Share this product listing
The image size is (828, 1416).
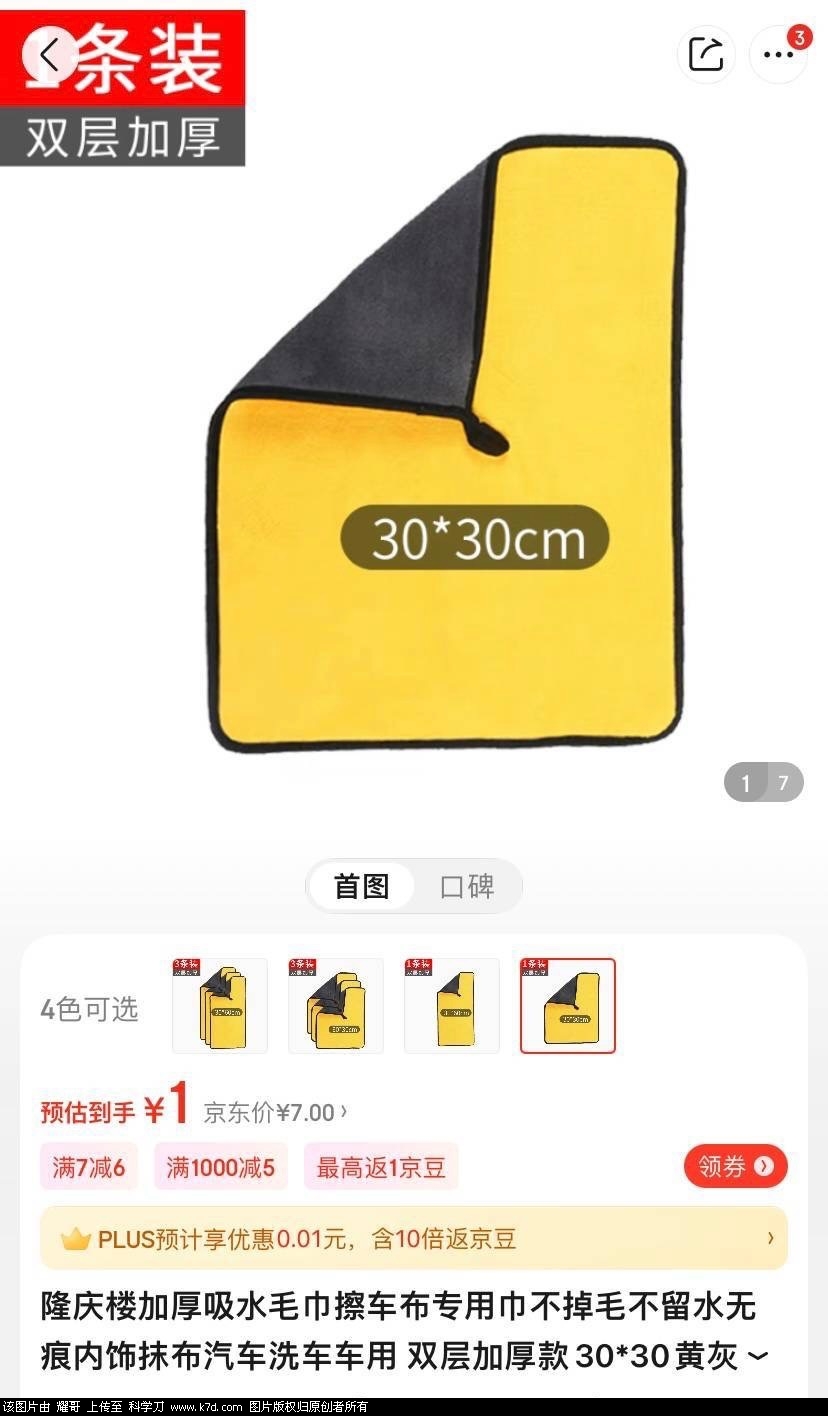coord(706,54)
